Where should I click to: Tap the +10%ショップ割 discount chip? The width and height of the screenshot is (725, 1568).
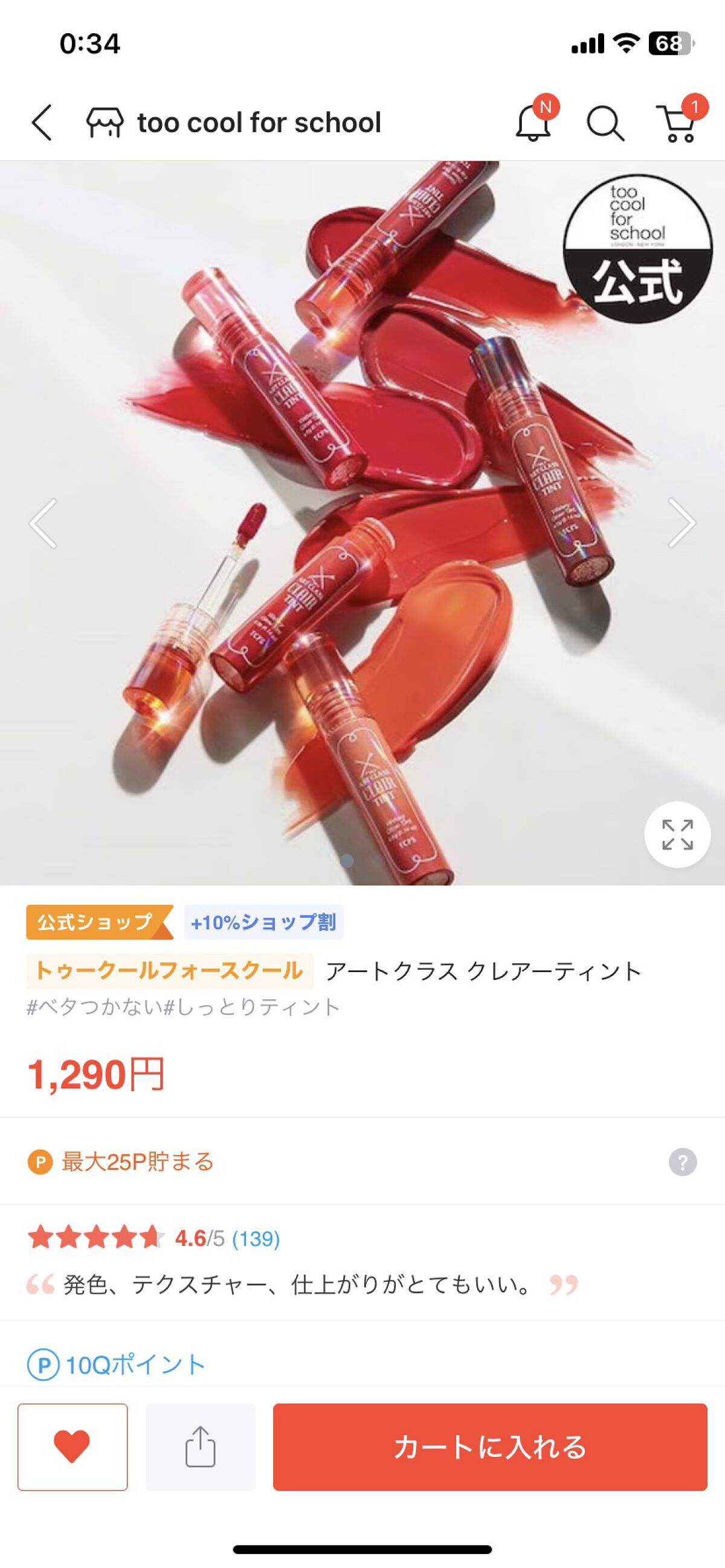[x=263, y=922]
